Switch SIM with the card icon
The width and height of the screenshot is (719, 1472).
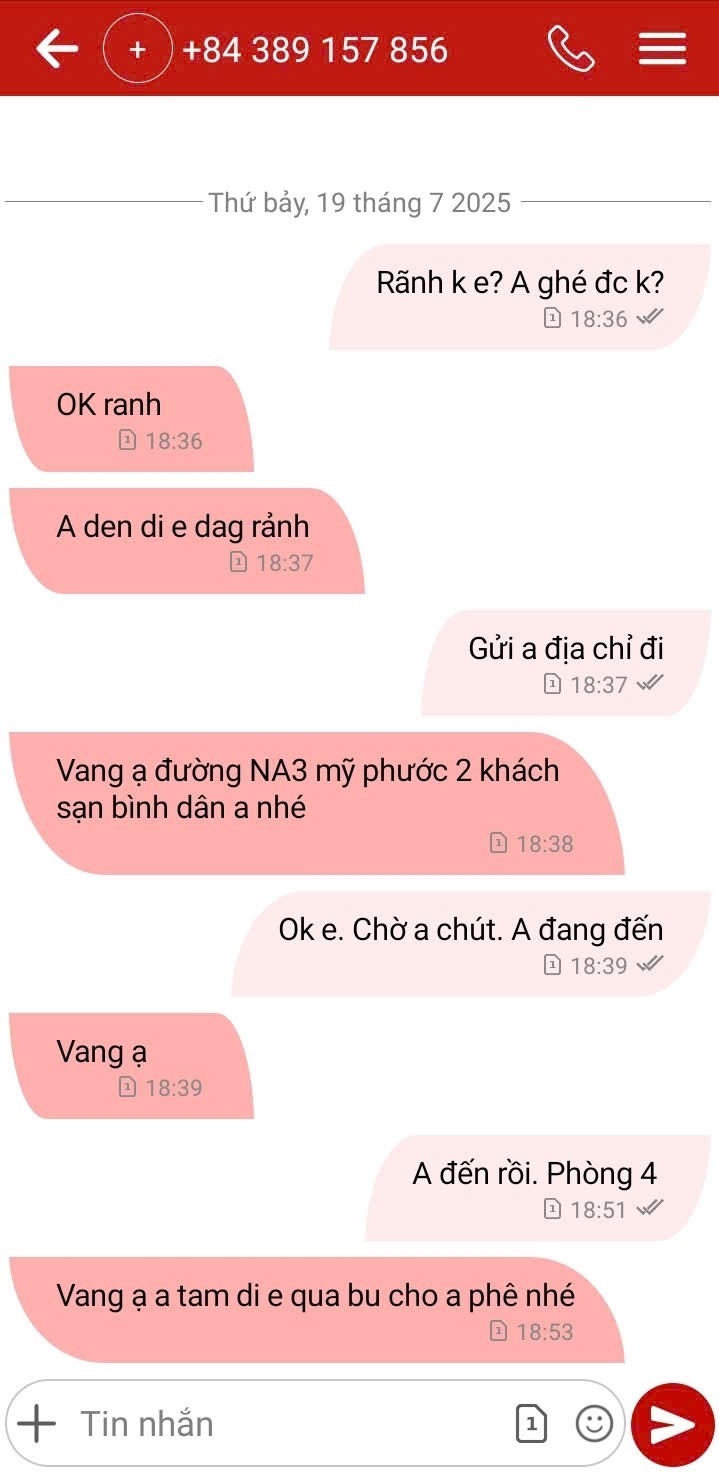[x=531, y=1423]
